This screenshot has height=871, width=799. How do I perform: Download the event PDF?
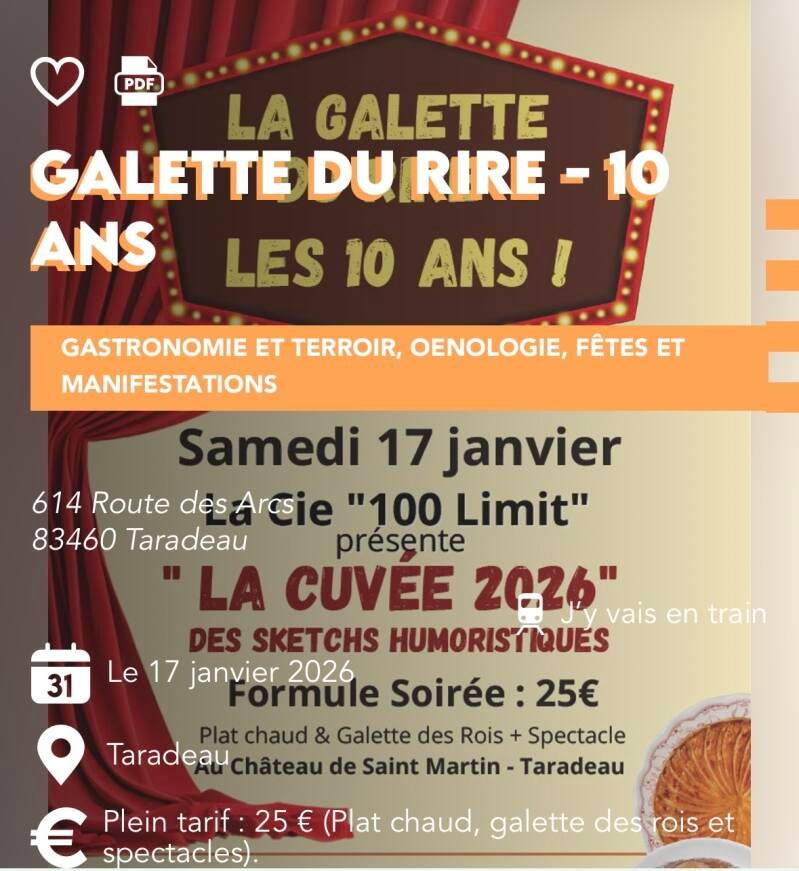click(x=139, y=80)
